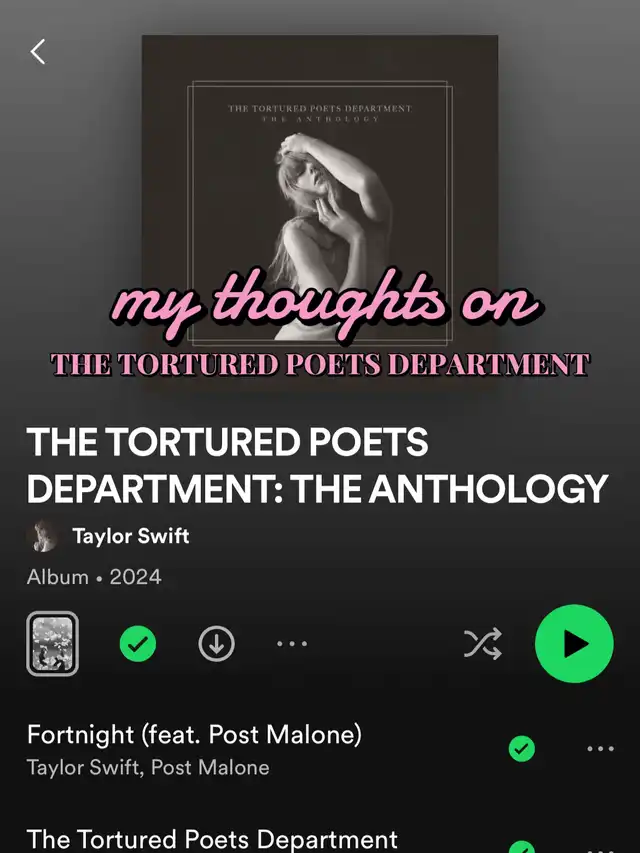Unsave Fortnight using its green checkmark

(x=521, y=748)
